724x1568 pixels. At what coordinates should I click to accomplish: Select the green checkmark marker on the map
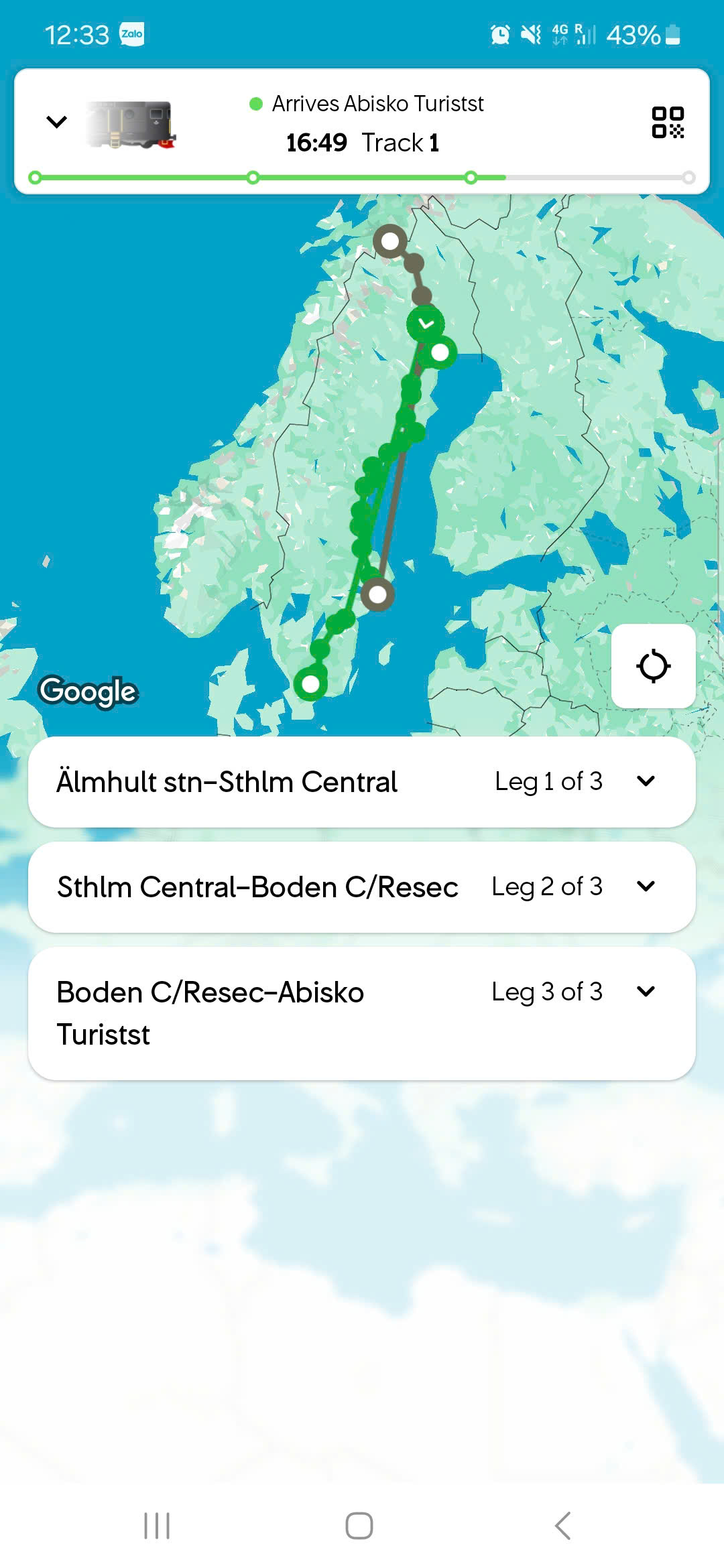426,324
